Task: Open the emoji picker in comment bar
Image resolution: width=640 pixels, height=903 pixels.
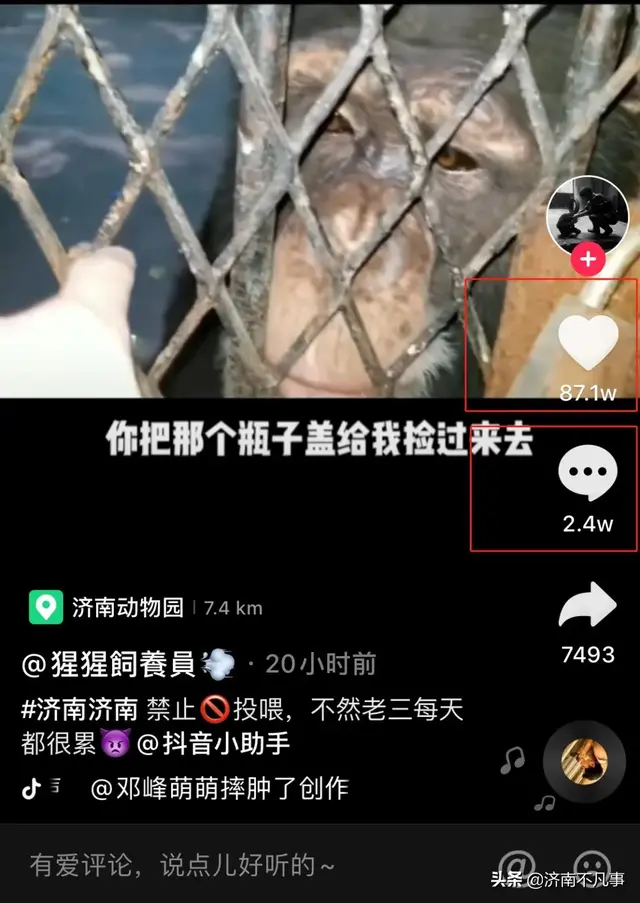Action: coord(591,864)
